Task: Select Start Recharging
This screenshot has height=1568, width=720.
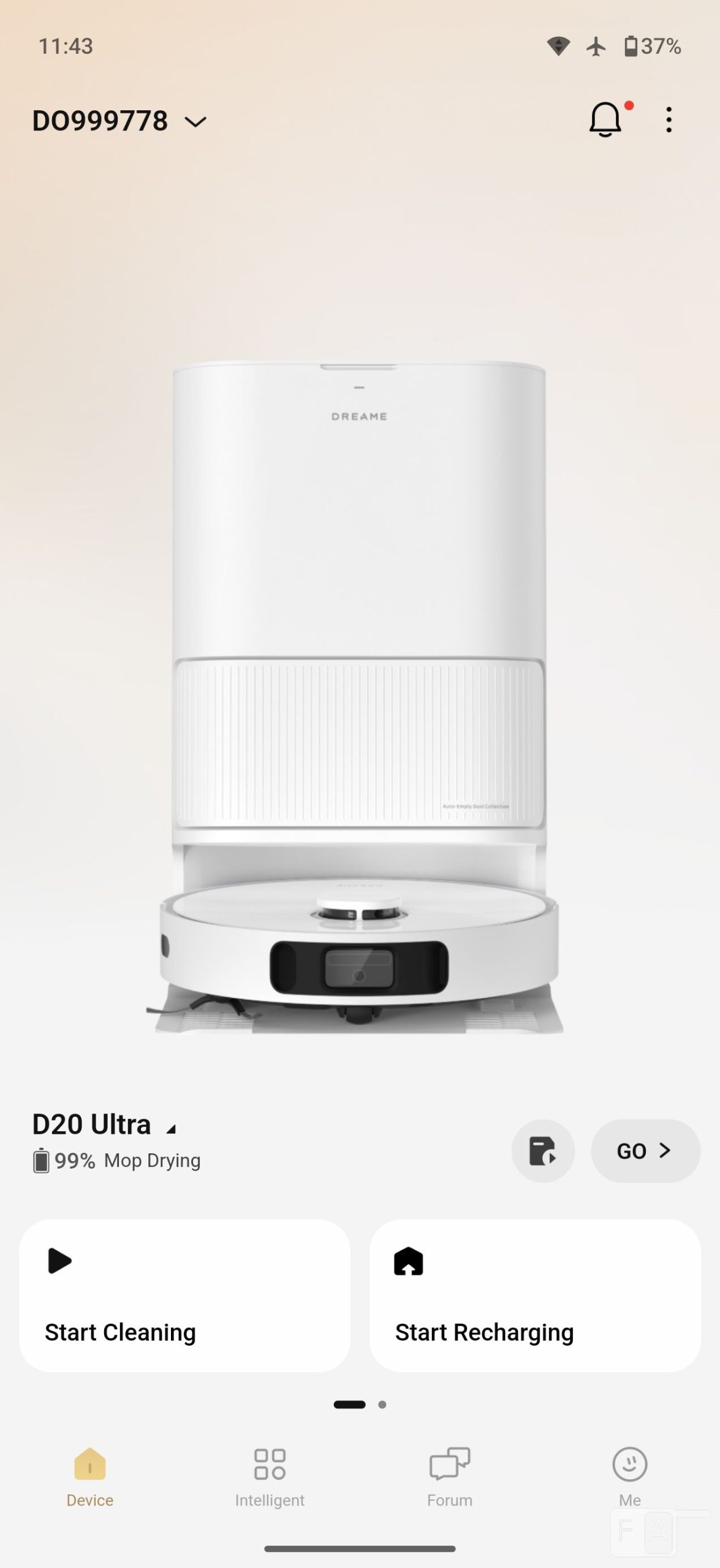Action: pyautogui.click(x=534, y=1295)
